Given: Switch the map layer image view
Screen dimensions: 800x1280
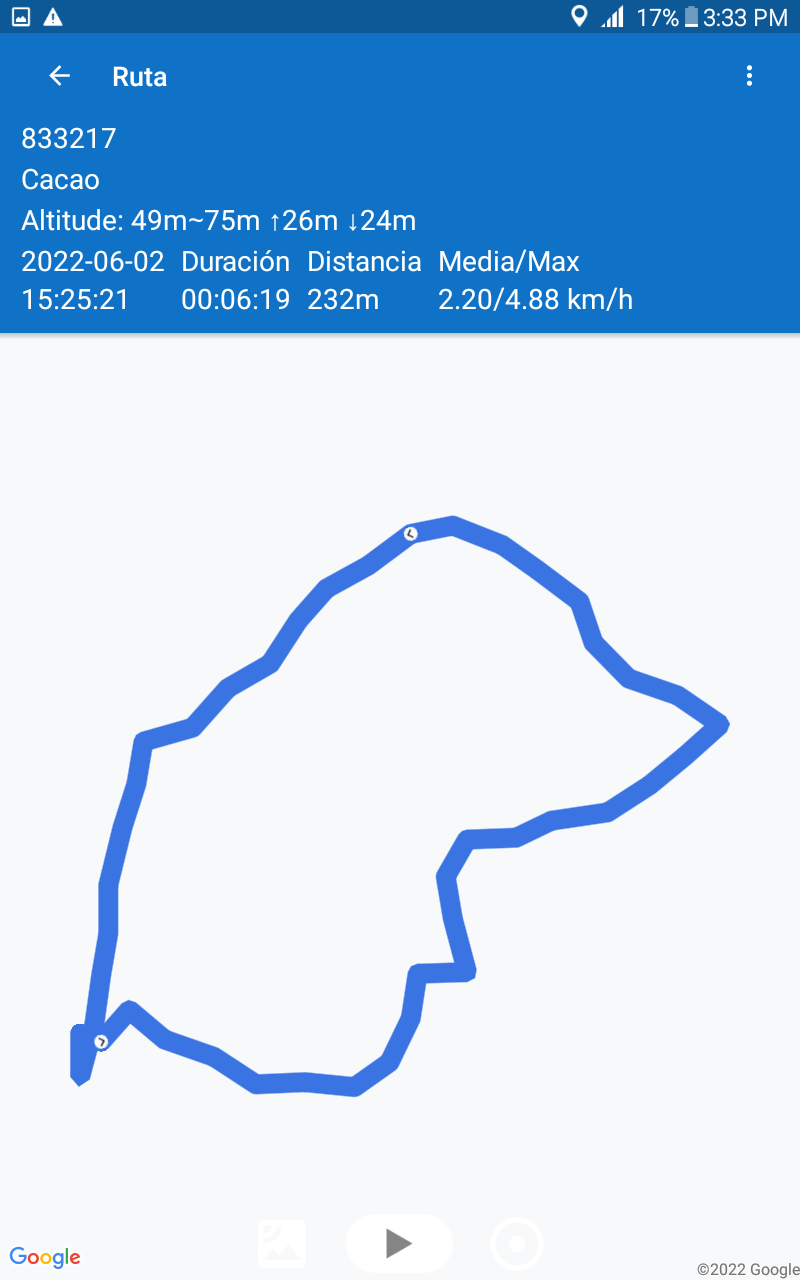Looking at the screenshot, I should tap(282, 1244).
